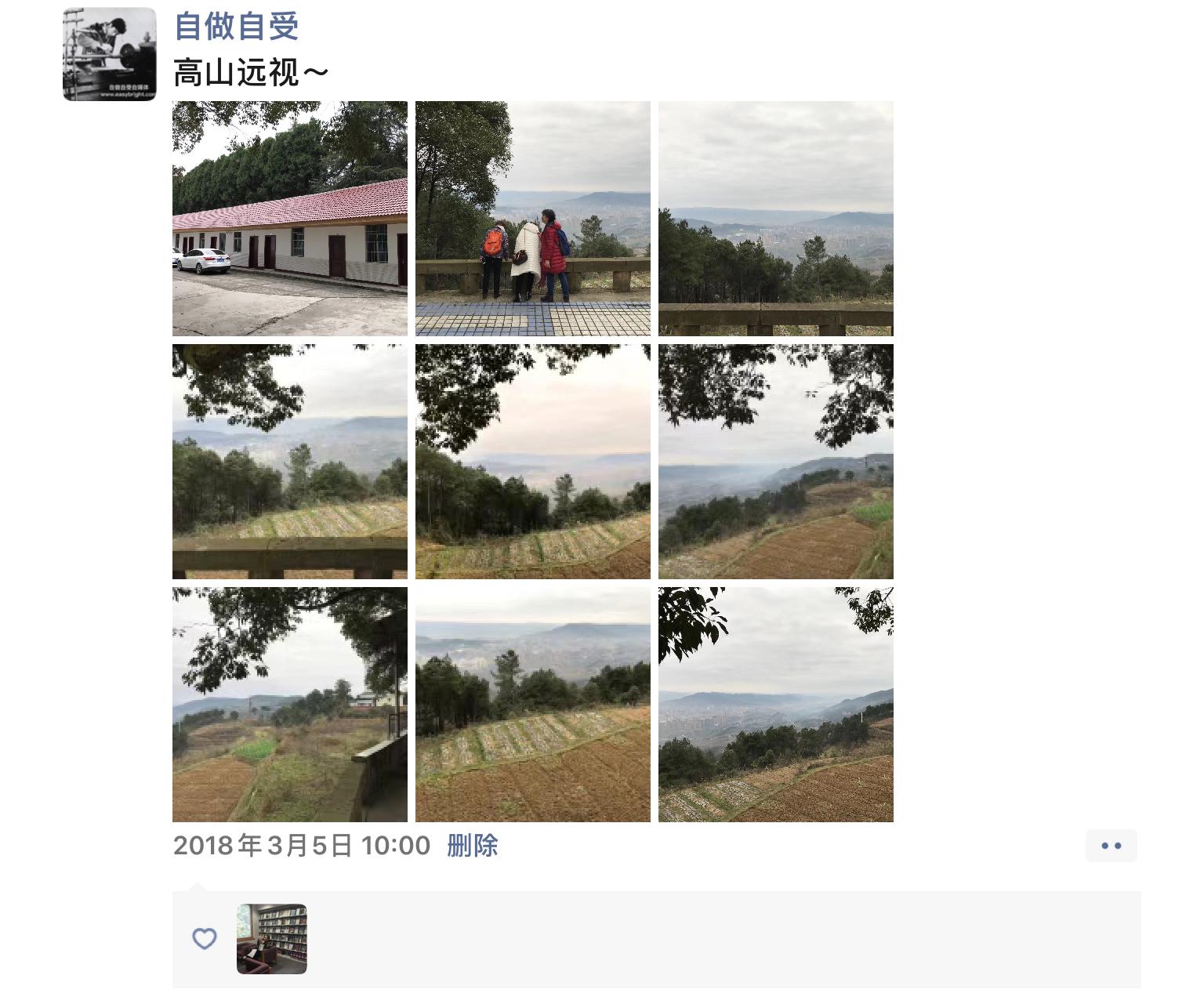1204x997 pixels.
Task: Open the poster's avatar 自做自受
Action: [x=109, y=54]
